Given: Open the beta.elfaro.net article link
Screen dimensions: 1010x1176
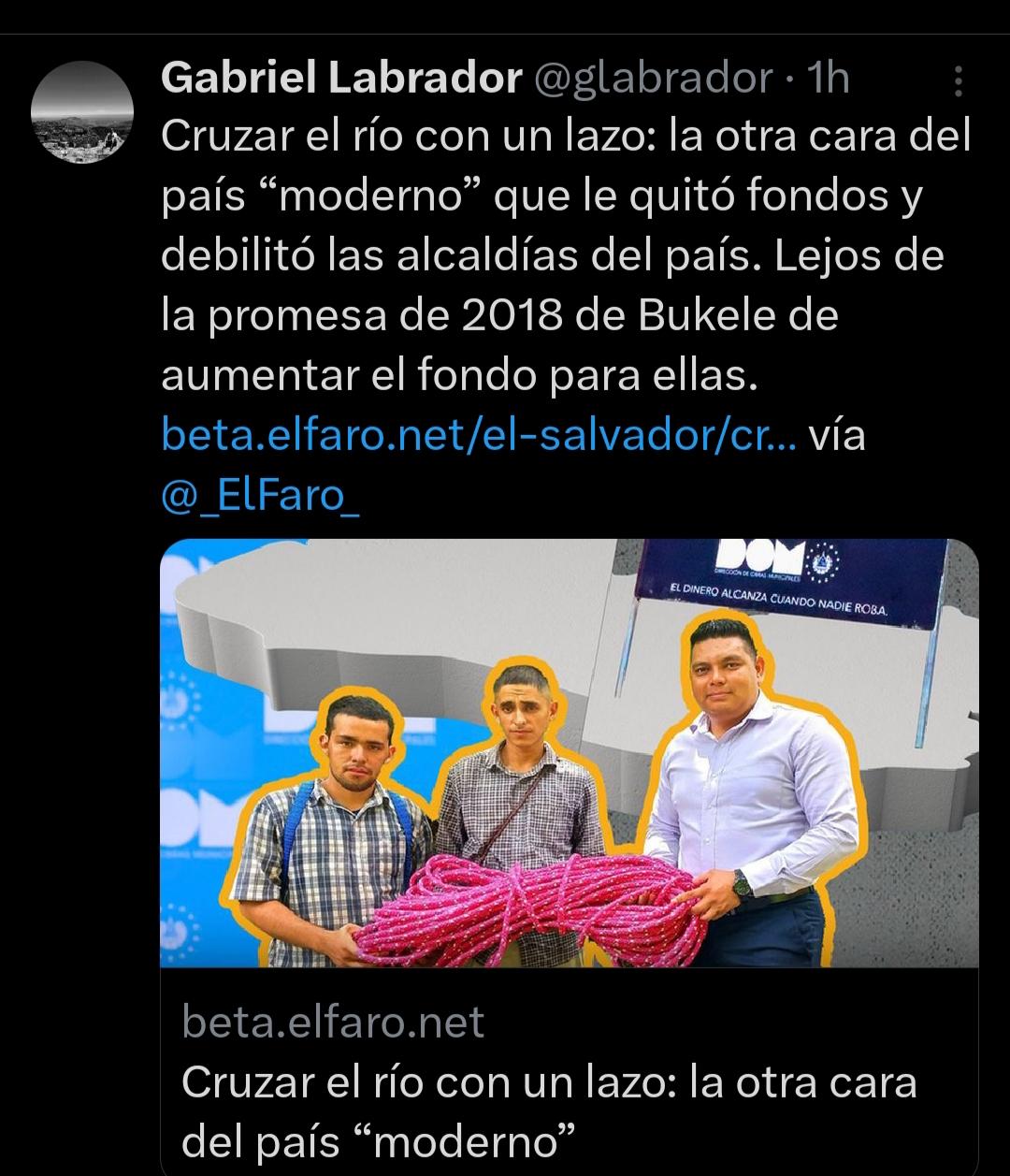Looking at the screenshot, I should (478, 435).
